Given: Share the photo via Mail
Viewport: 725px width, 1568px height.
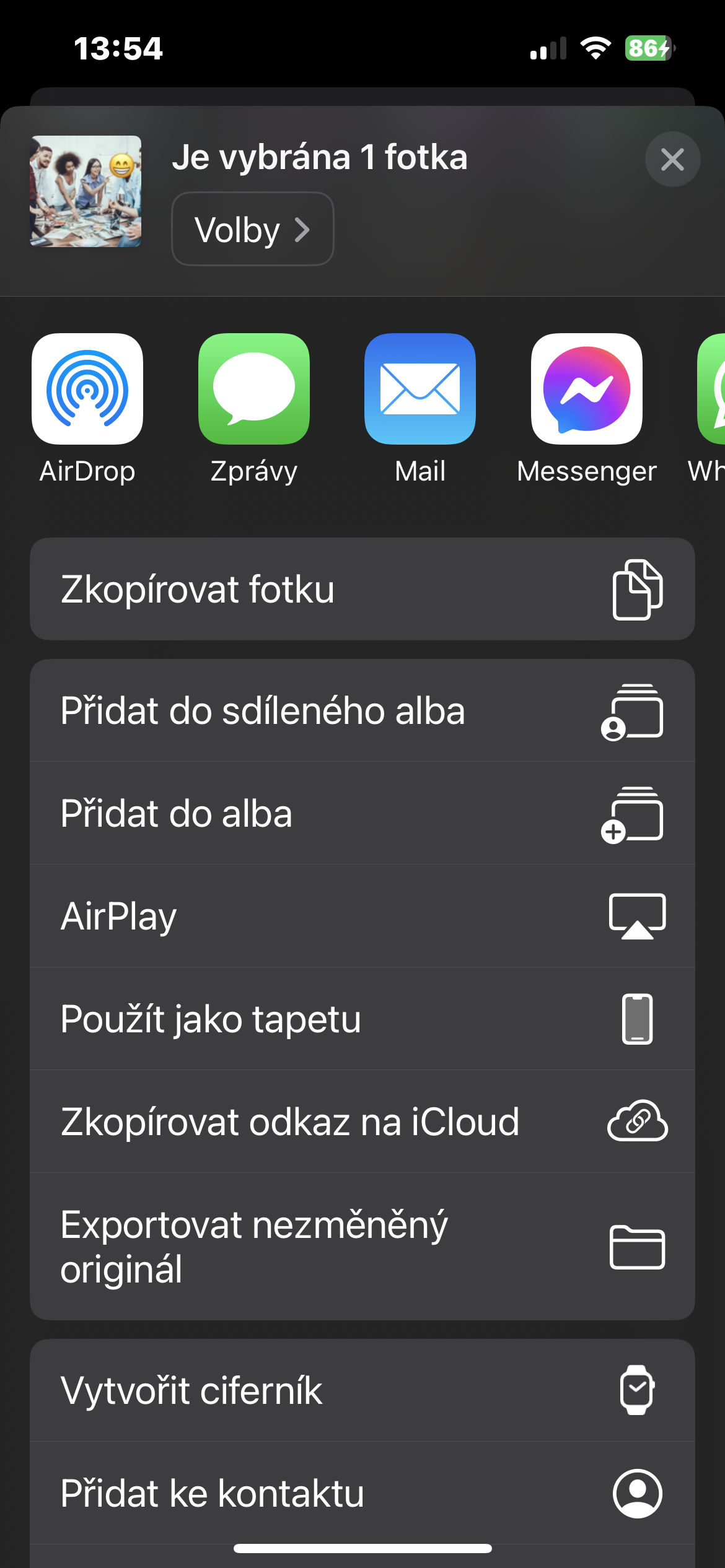Looking at the screenshot, I should coord(420,409).
